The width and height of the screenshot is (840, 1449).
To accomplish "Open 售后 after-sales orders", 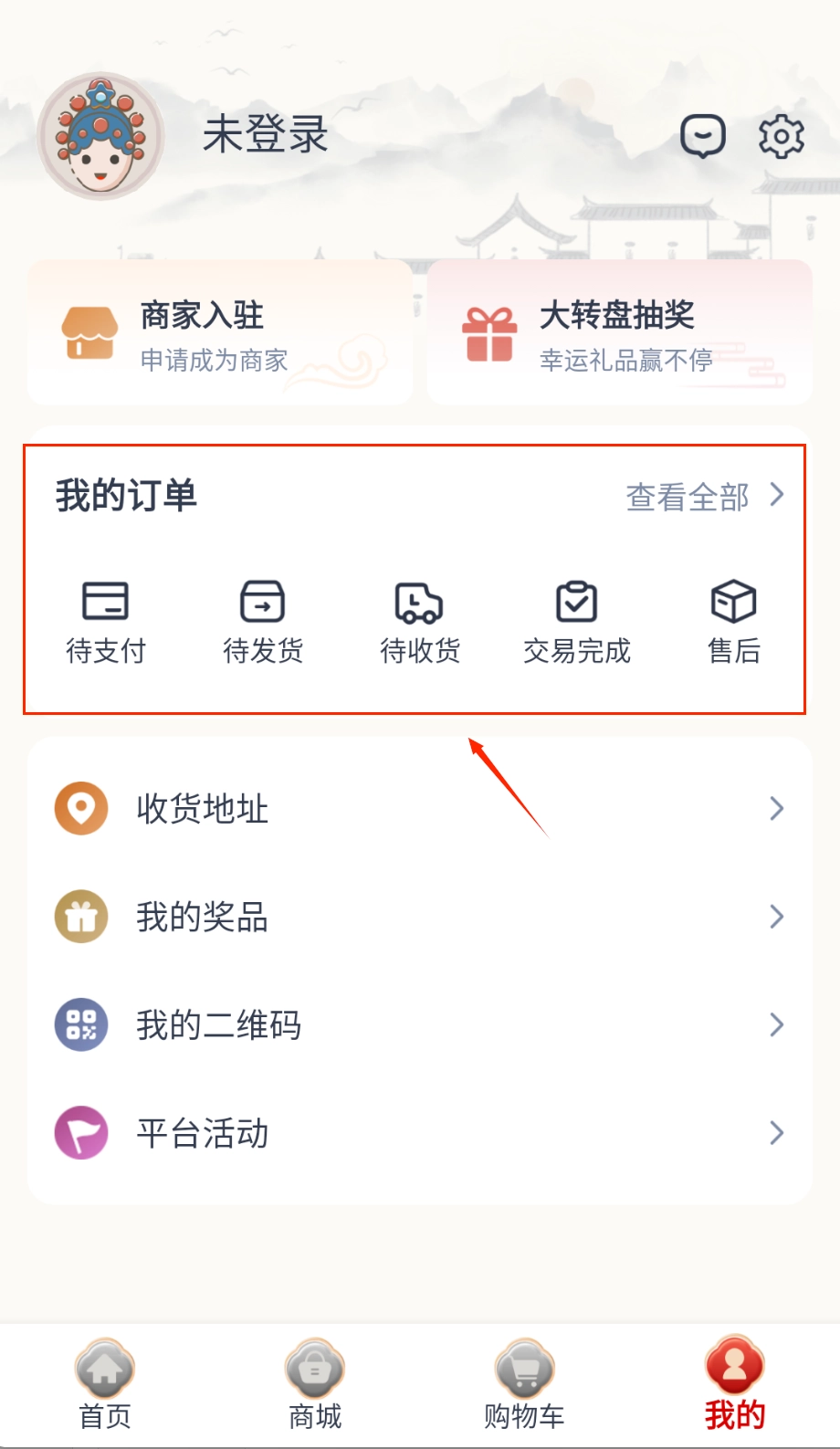I will tap(734, 621).
